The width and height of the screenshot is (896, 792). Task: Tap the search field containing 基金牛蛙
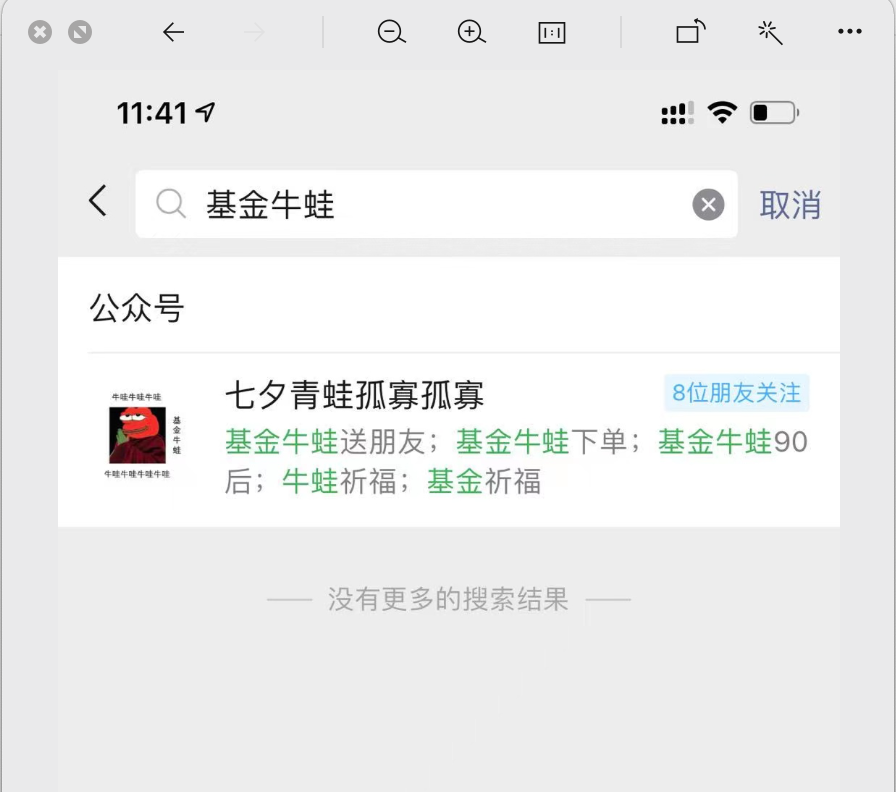pyautogui.click(x=420, y=205)
